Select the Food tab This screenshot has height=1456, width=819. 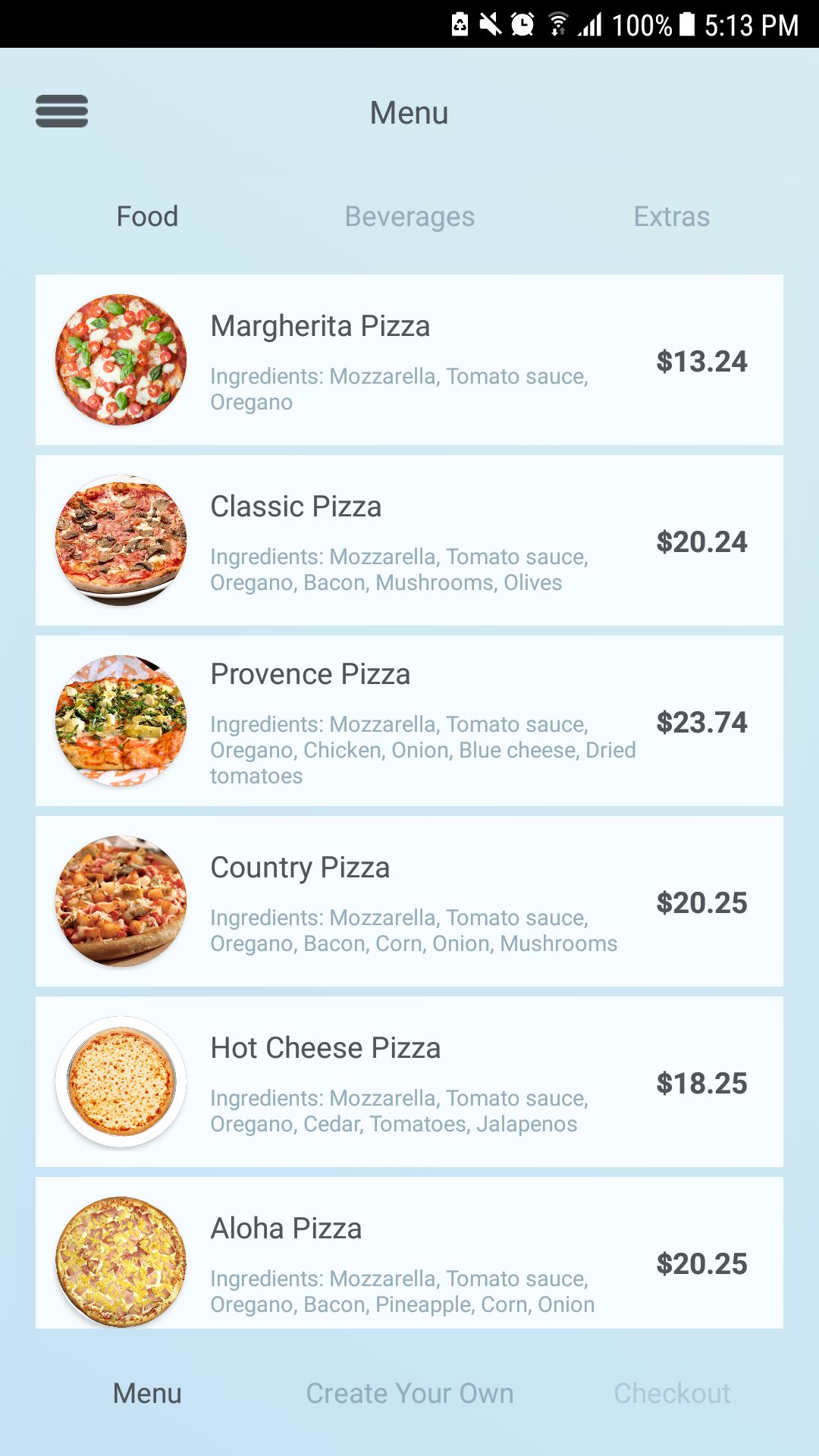click(x=147, y=217)
